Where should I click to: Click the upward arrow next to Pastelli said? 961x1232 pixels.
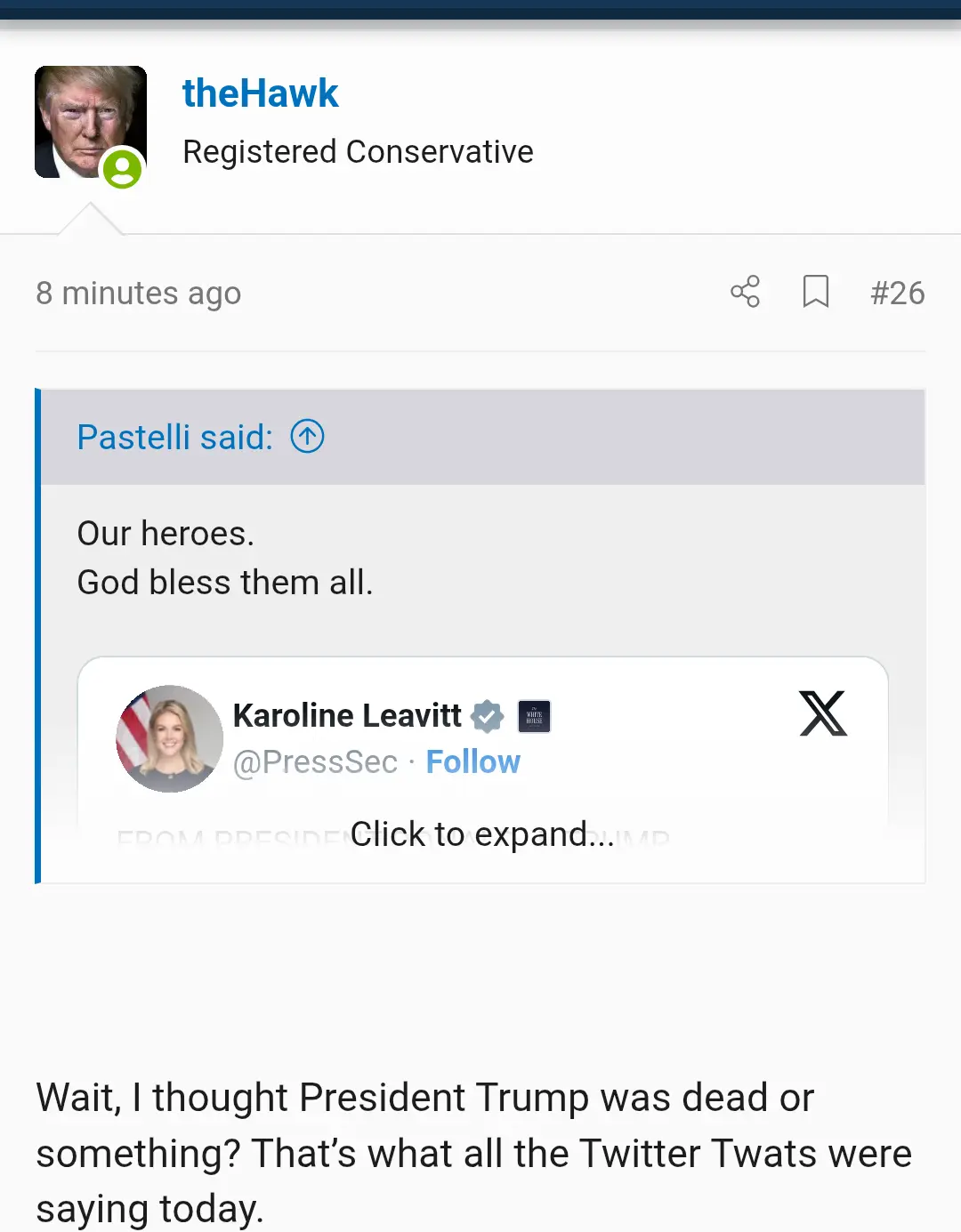307,437
